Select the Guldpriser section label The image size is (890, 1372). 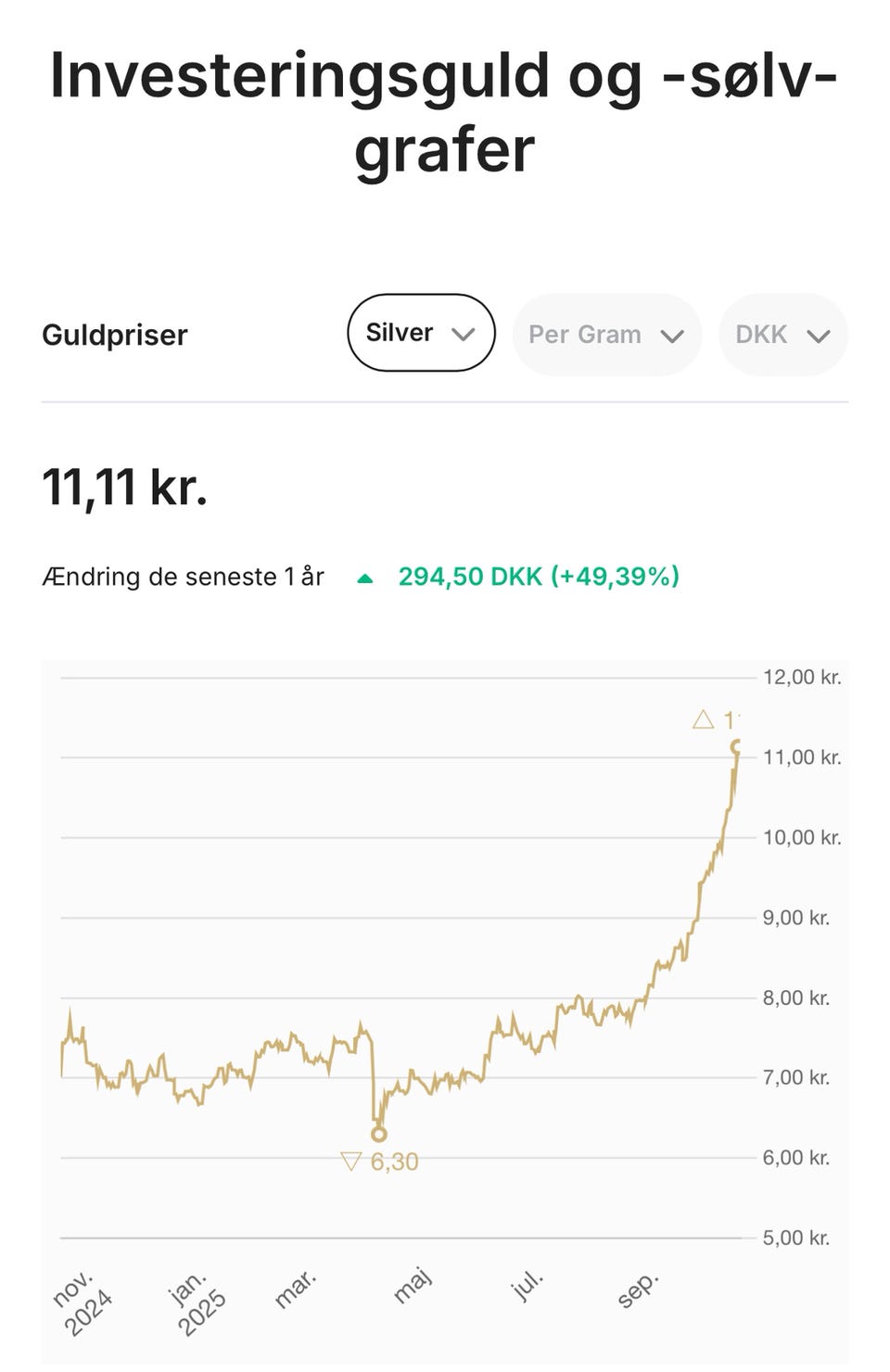pyautogui.click(x=115, y=336)
